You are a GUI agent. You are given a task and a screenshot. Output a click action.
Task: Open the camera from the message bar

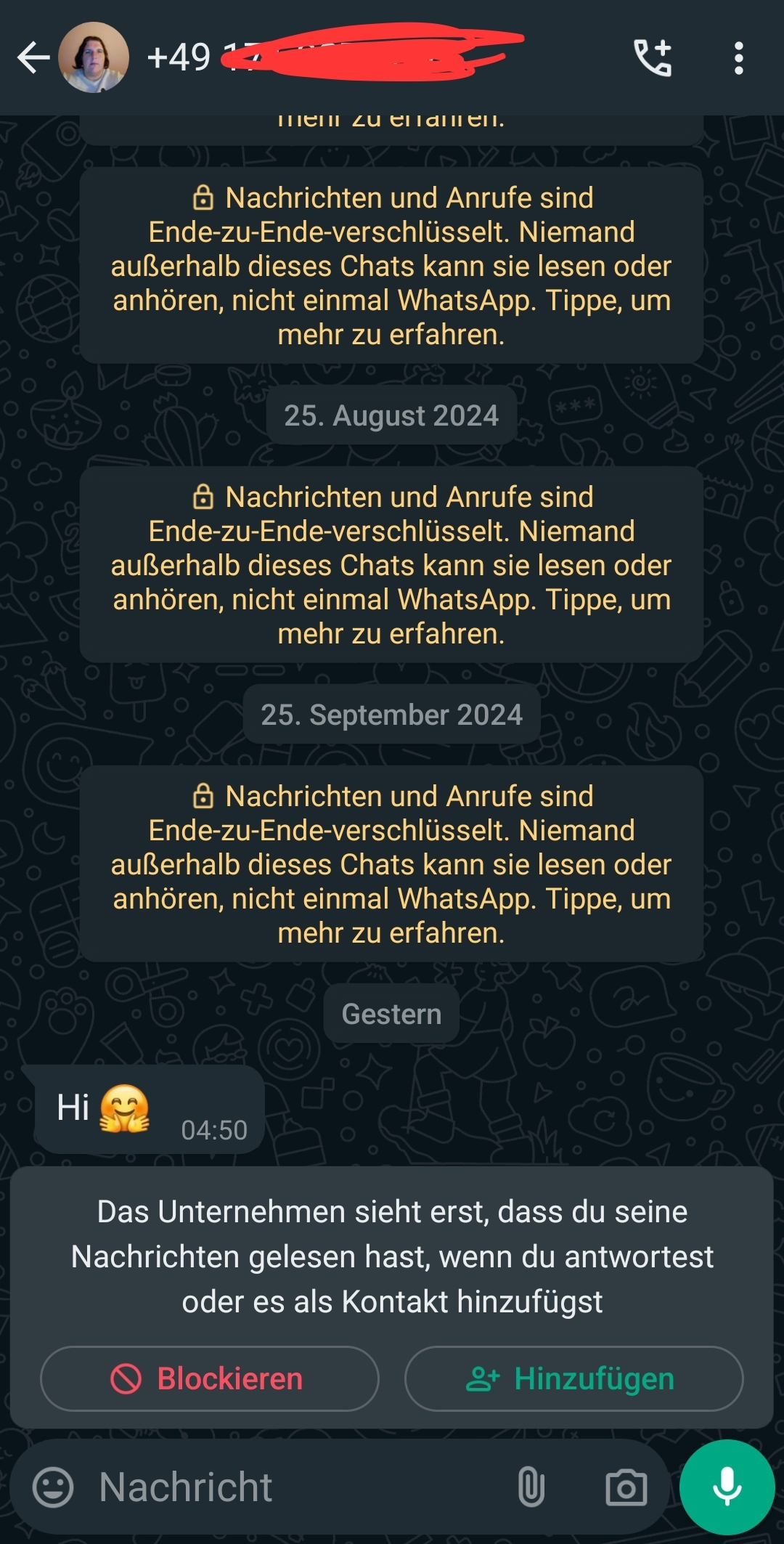[x=626, y=1487]
